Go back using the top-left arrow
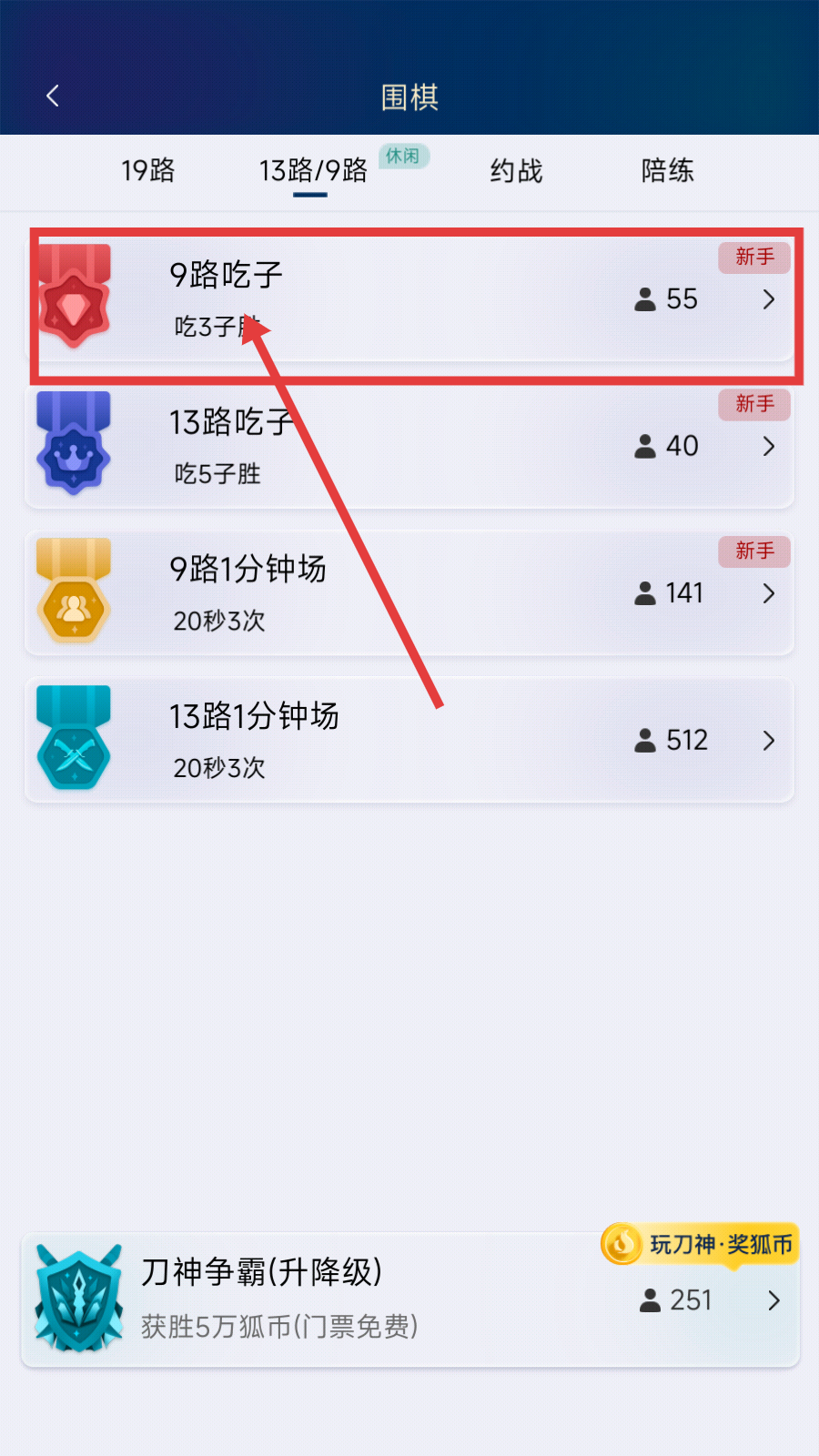819x1456 pixels. (53, 96)
